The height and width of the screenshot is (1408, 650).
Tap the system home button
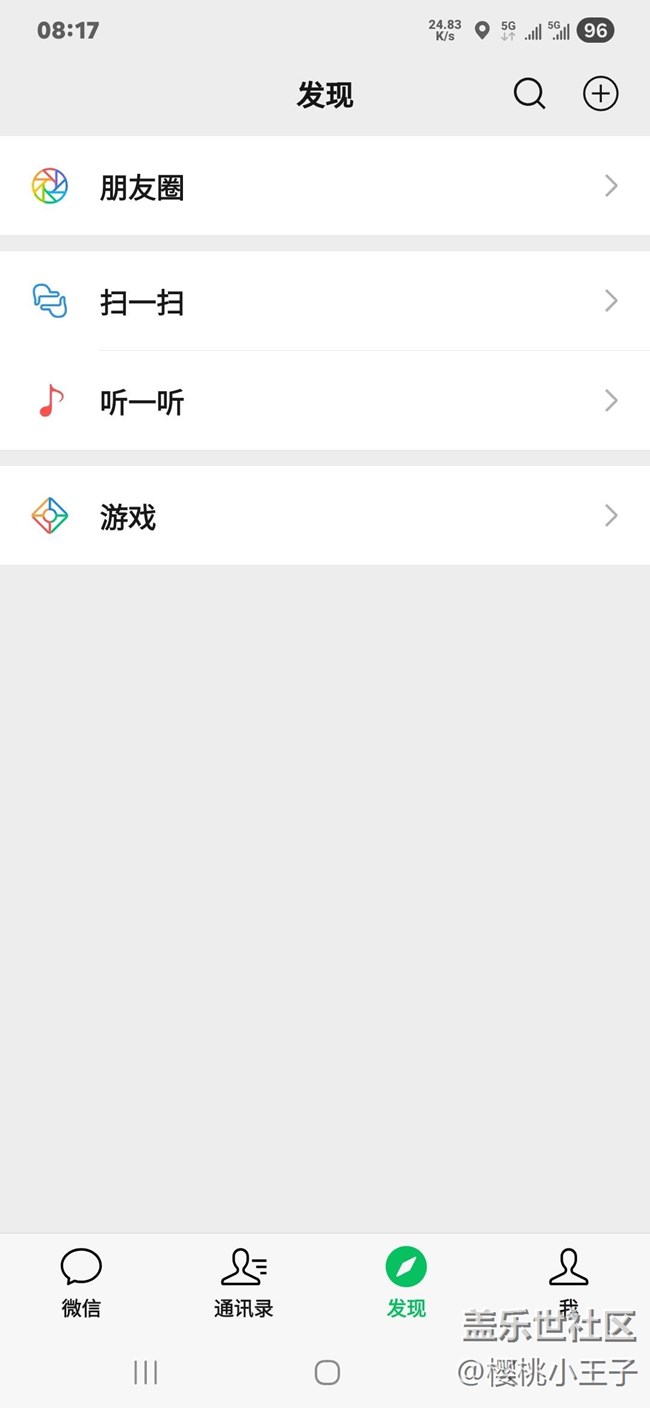click(327, 1372)
